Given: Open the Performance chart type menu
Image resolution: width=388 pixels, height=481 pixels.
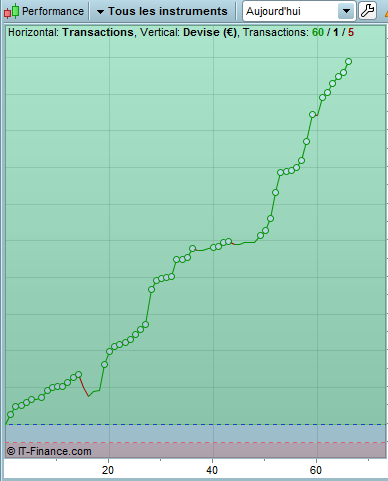Looking at the screenshot, I should (44, 11).
